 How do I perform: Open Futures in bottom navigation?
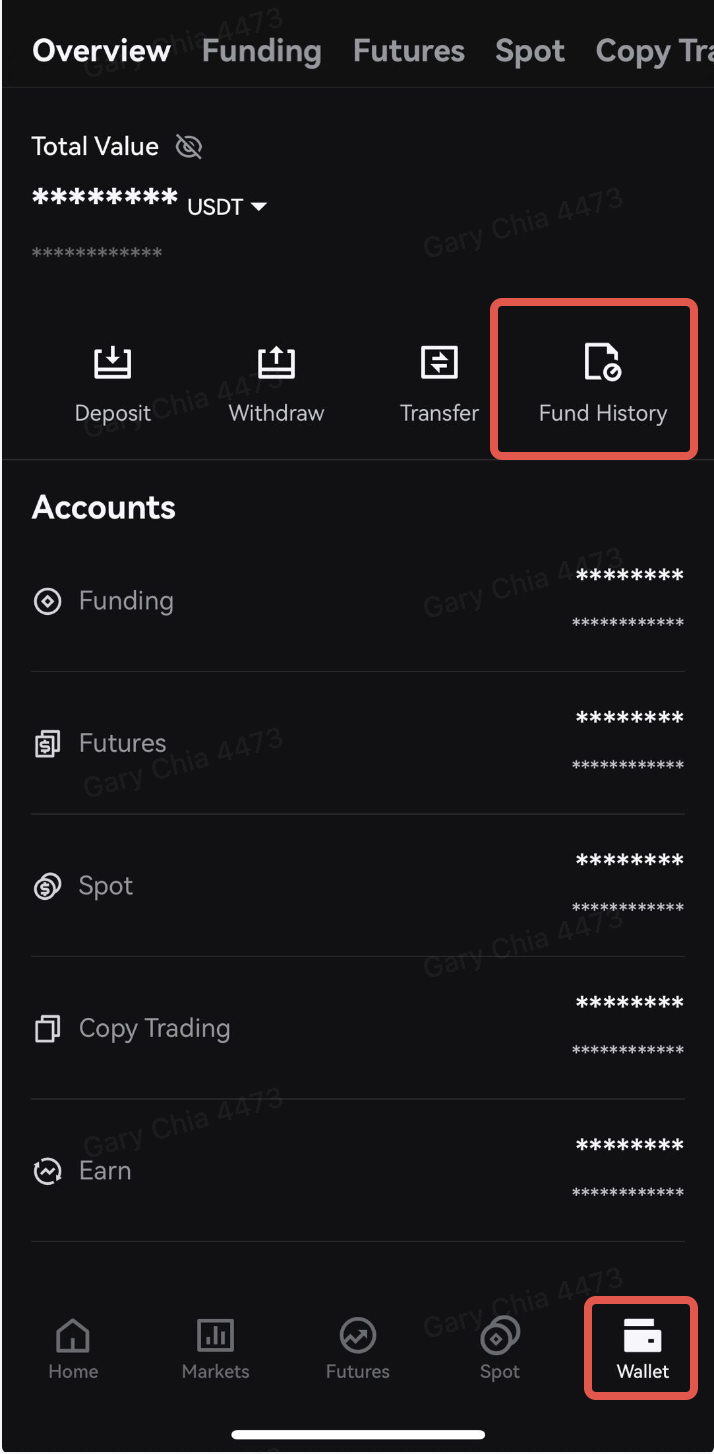point(357,1348)
